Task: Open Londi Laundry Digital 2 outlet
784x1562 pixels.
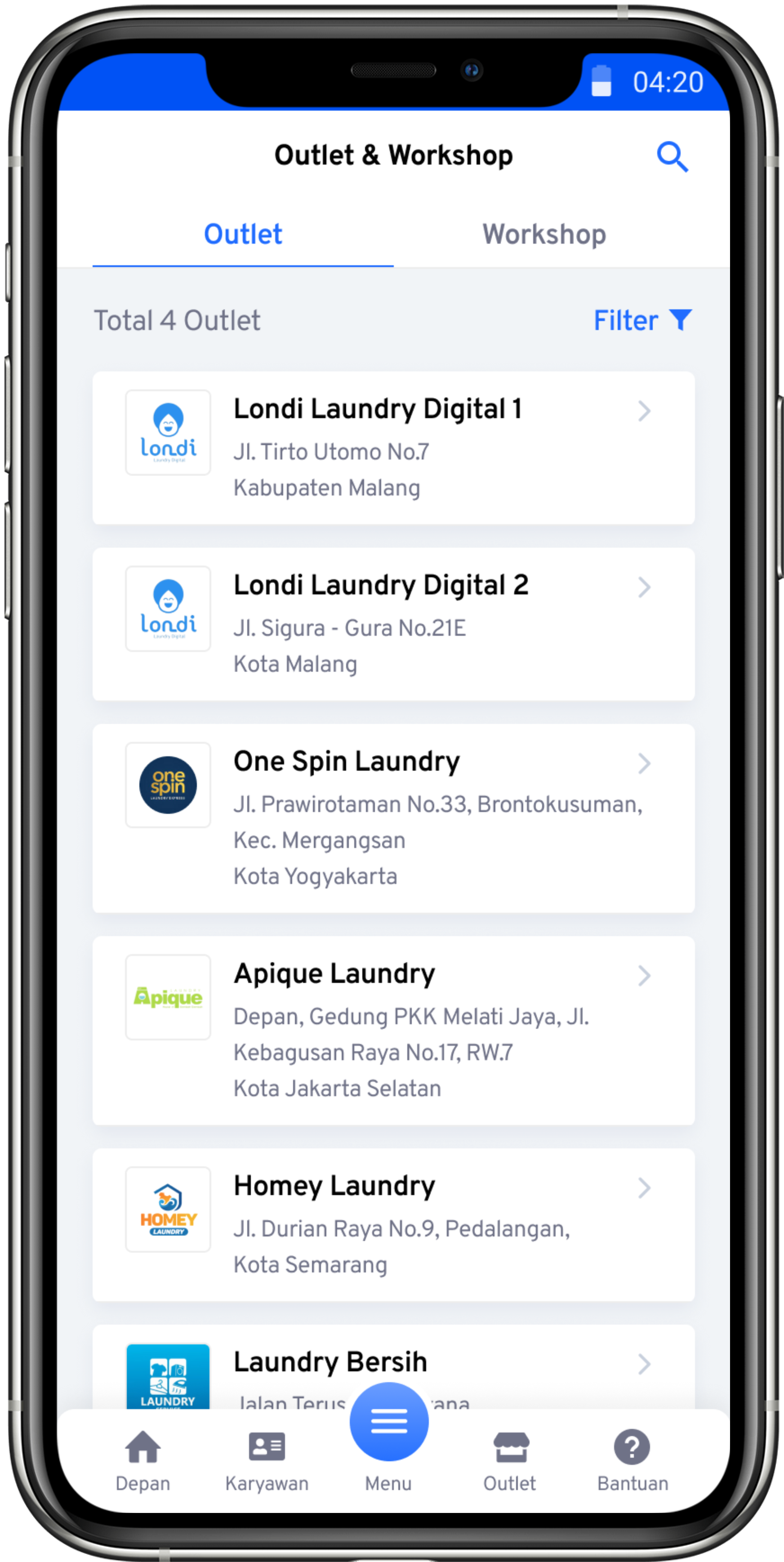Action: (x=393, y=623)
